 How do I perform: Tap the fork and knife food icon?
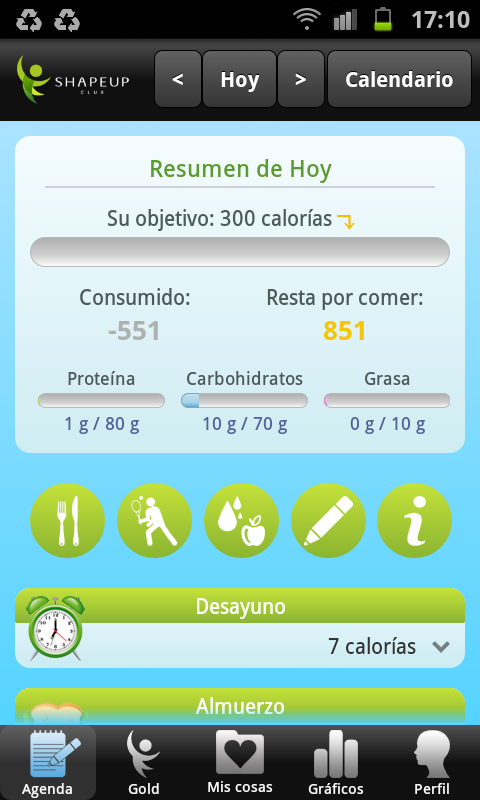[x=67, y=520]
